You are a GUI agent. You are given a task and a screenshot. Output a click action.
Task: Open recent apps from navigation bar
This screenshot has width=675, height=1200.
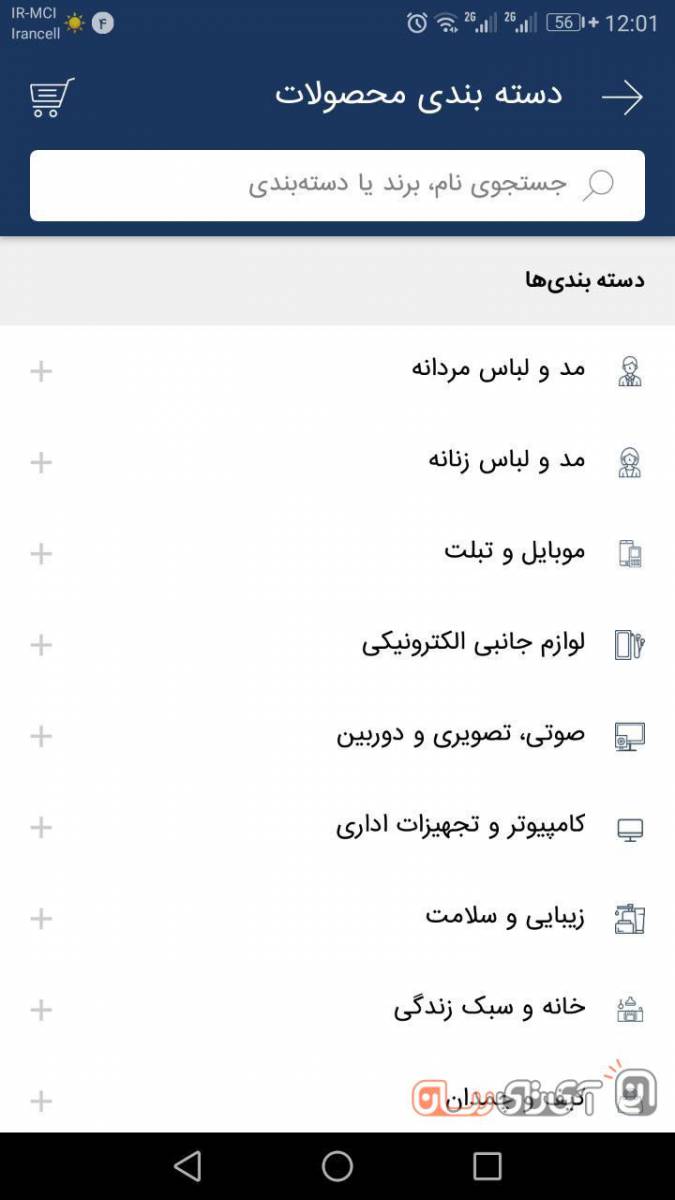[x=487, y=1166]
